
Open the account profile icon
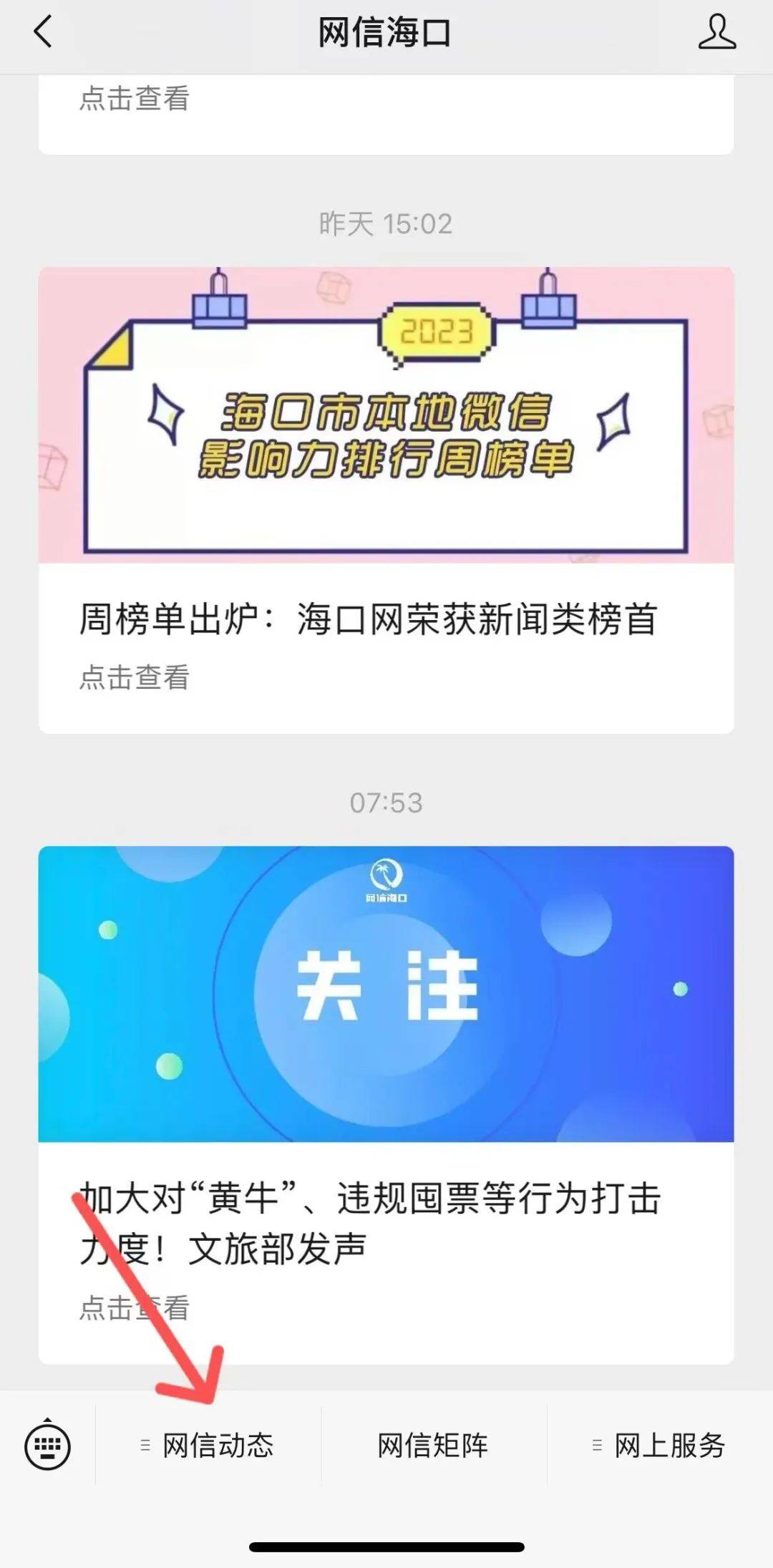[716, 33]
